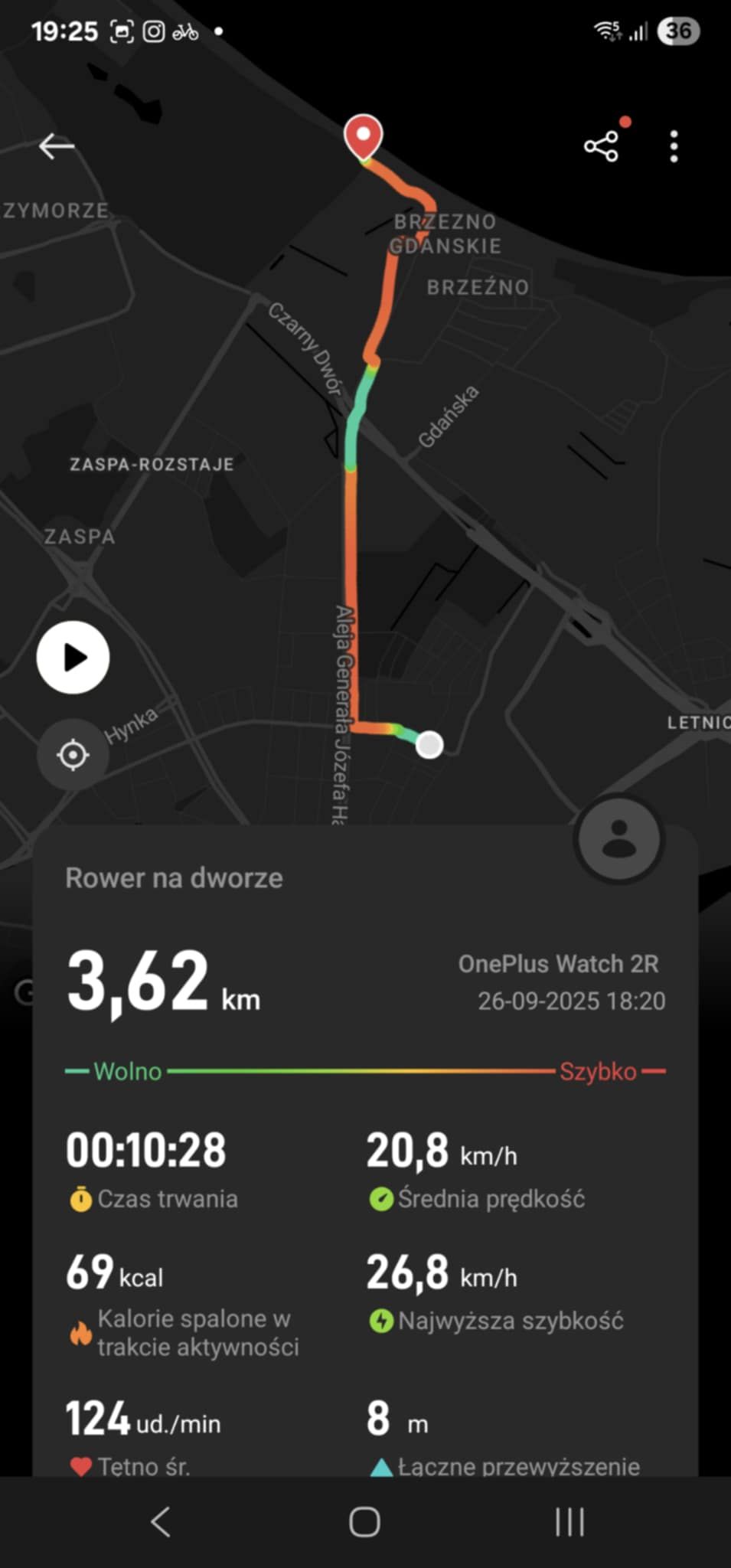
Task: Go to the home screen
Action: (364, 1522)
